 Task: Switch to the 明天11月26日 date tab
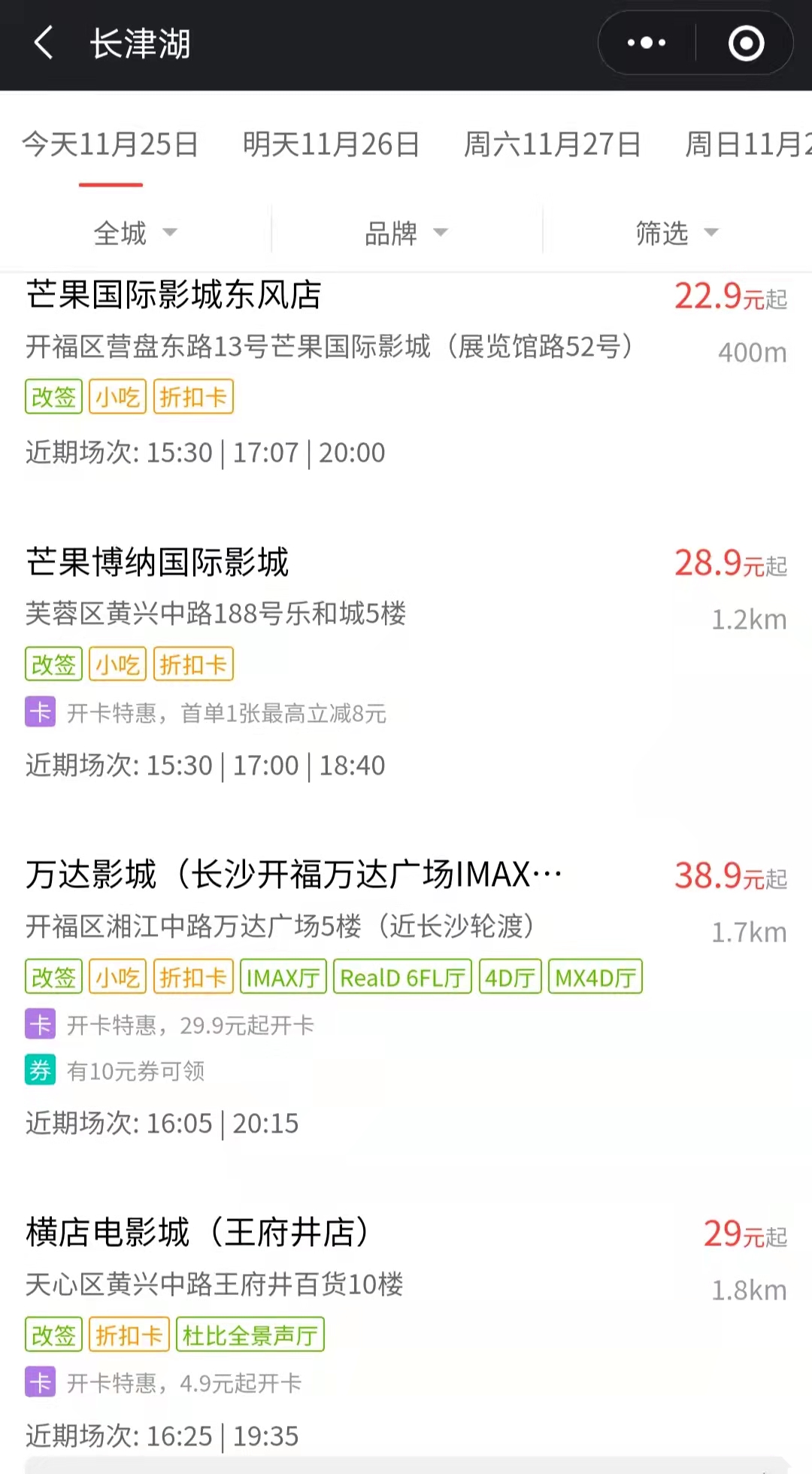pyautogui.click(x=332, y=144)
